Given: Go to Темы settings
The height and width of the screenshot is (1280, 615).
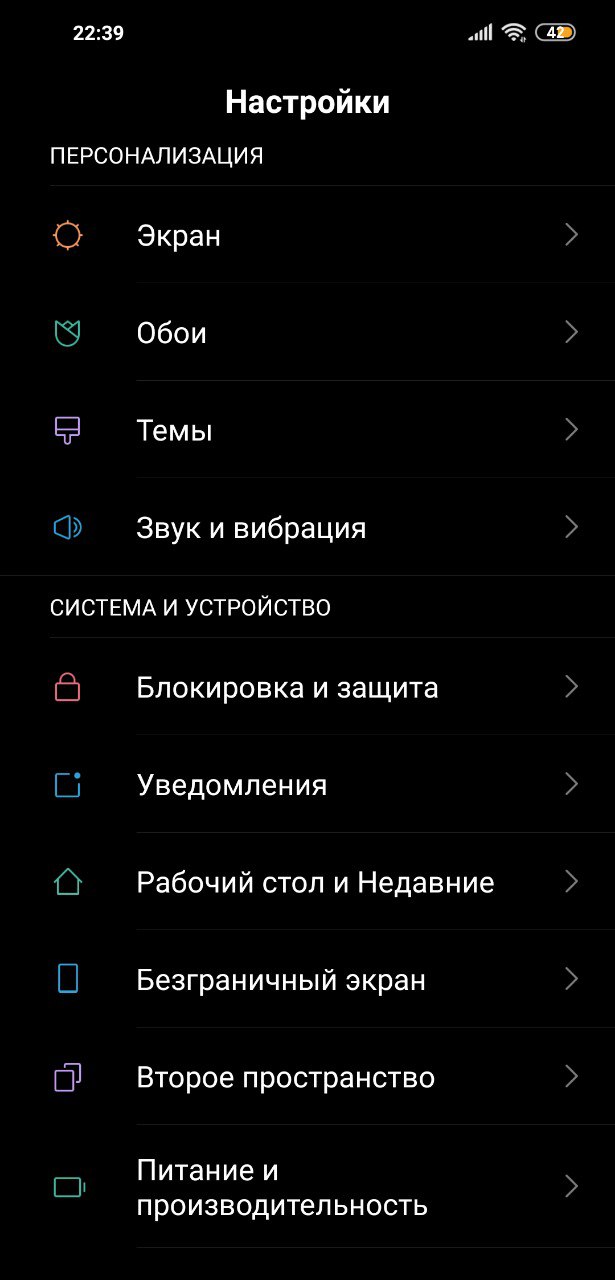Looking at the screenshot, I should point(307,430).
